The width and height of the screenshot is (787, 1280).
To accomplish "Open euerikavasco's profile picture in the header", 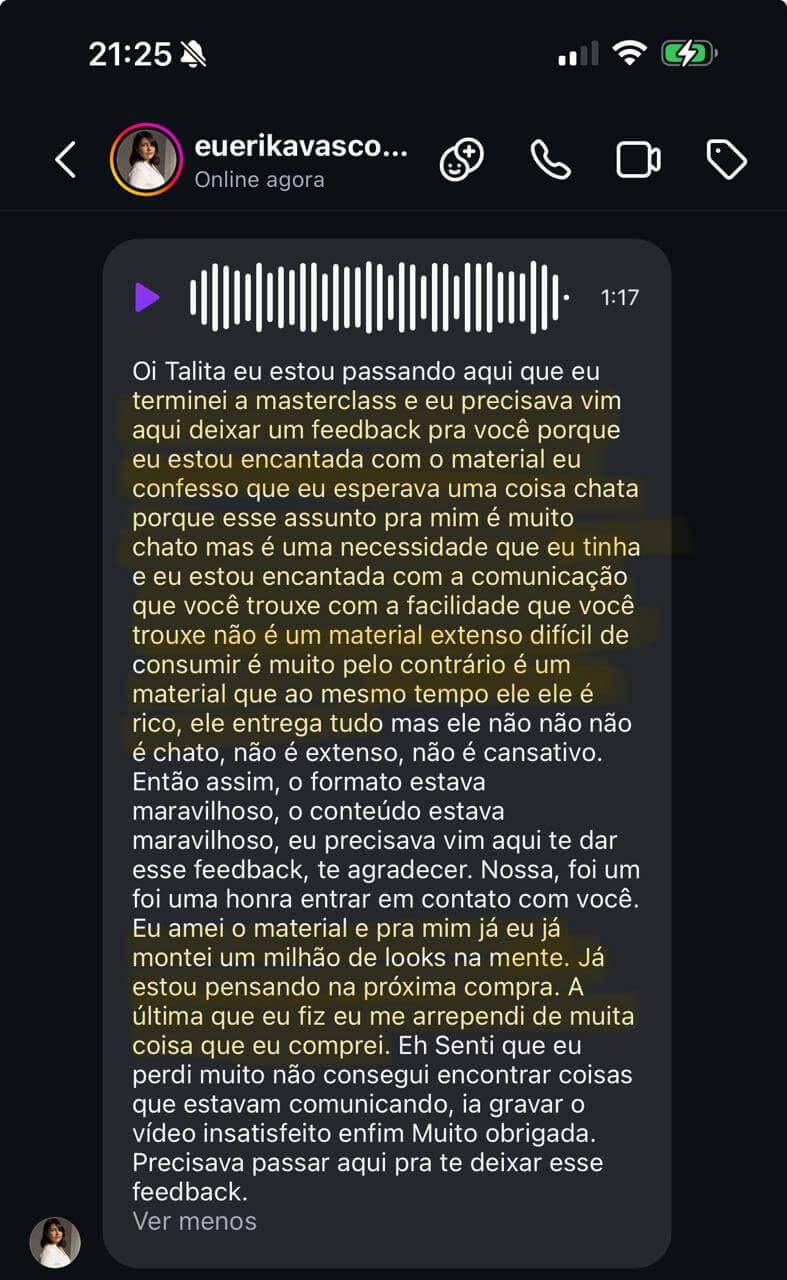I will [x=146, y=160].
